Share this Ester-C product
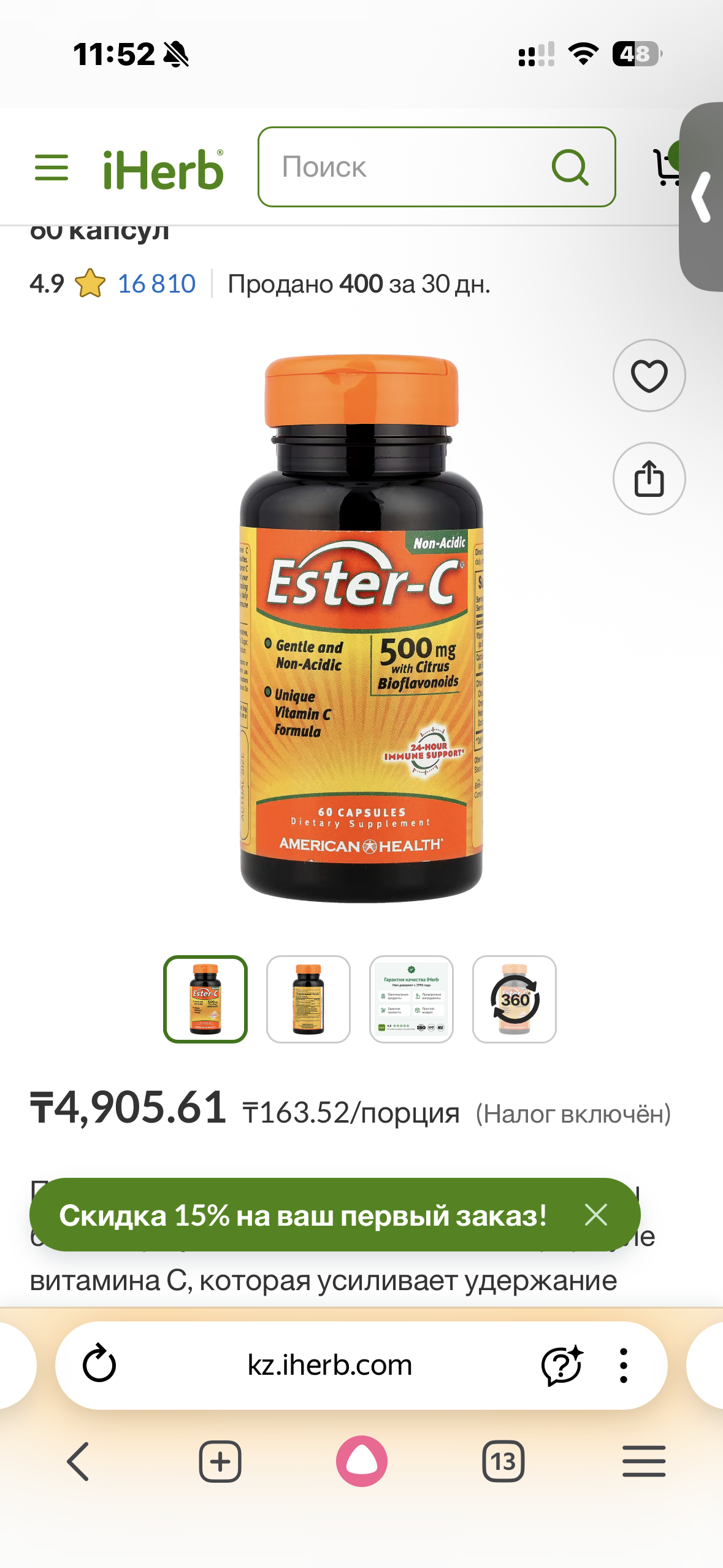723x1568 pixels. (649, 478)
